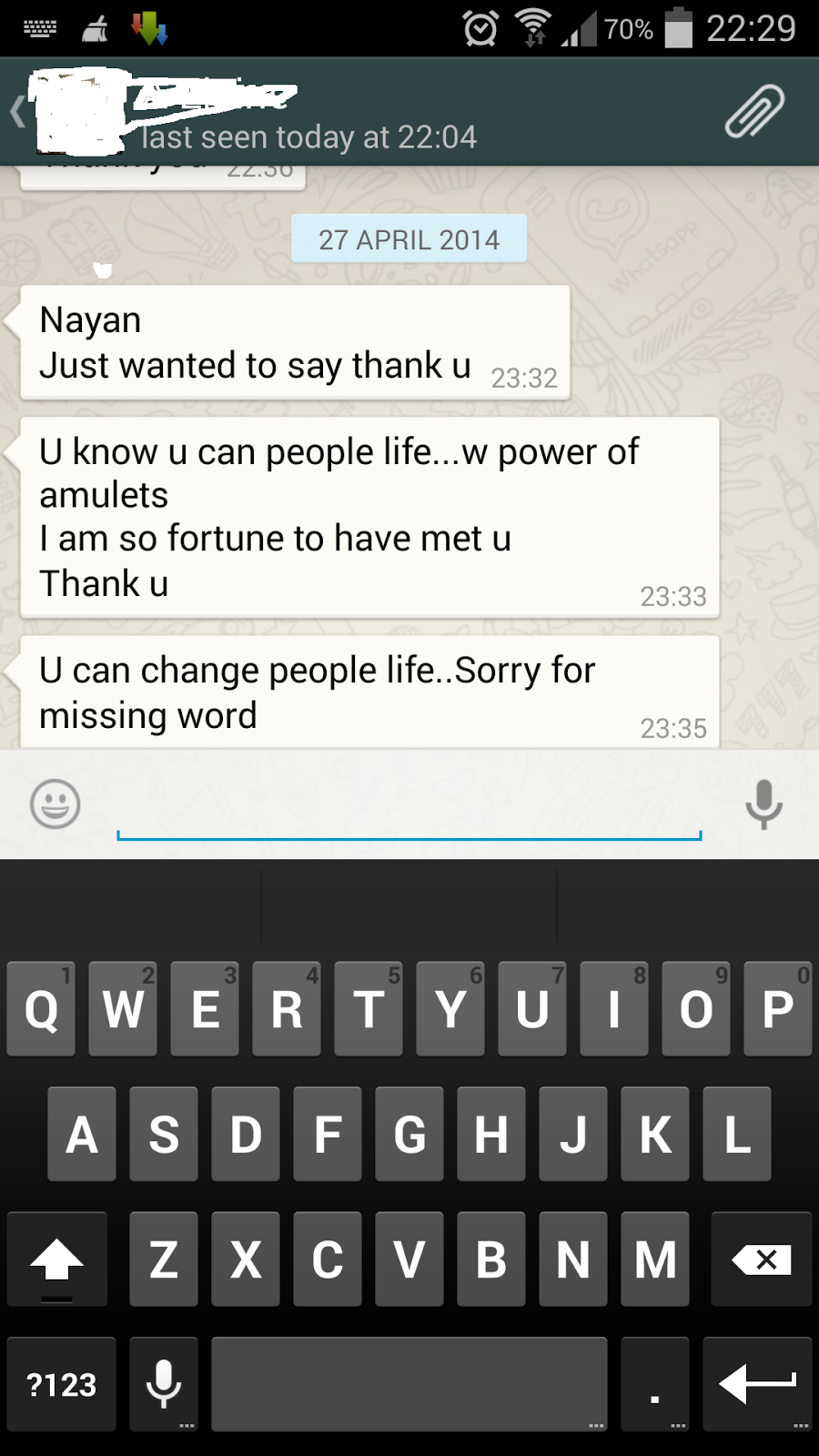This screenshot has width=819, height=1456.
Task: Go back using the header arrow
Action: (x=17, y=113)
